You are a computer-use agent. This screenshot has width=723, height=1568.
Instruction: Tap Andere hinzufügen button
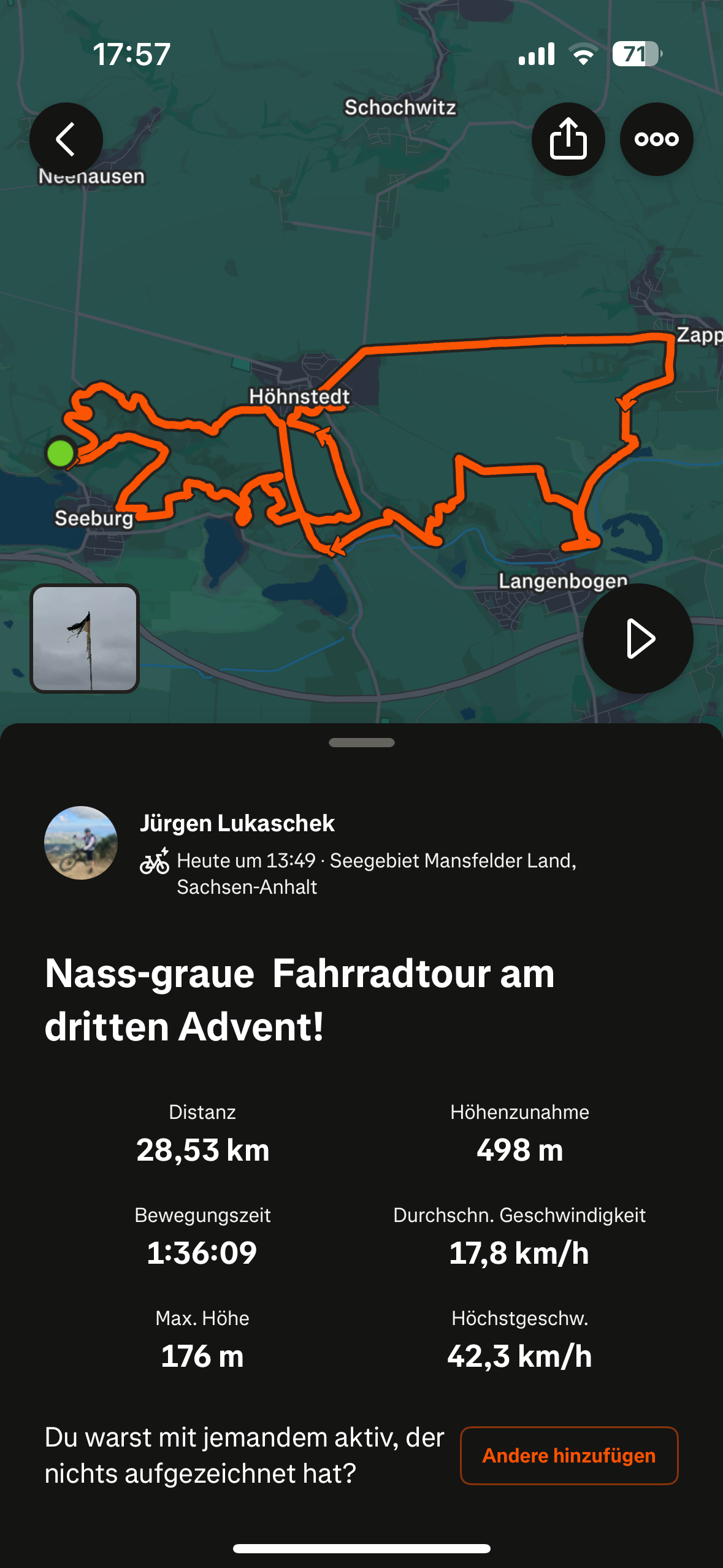pos(569,1455)
